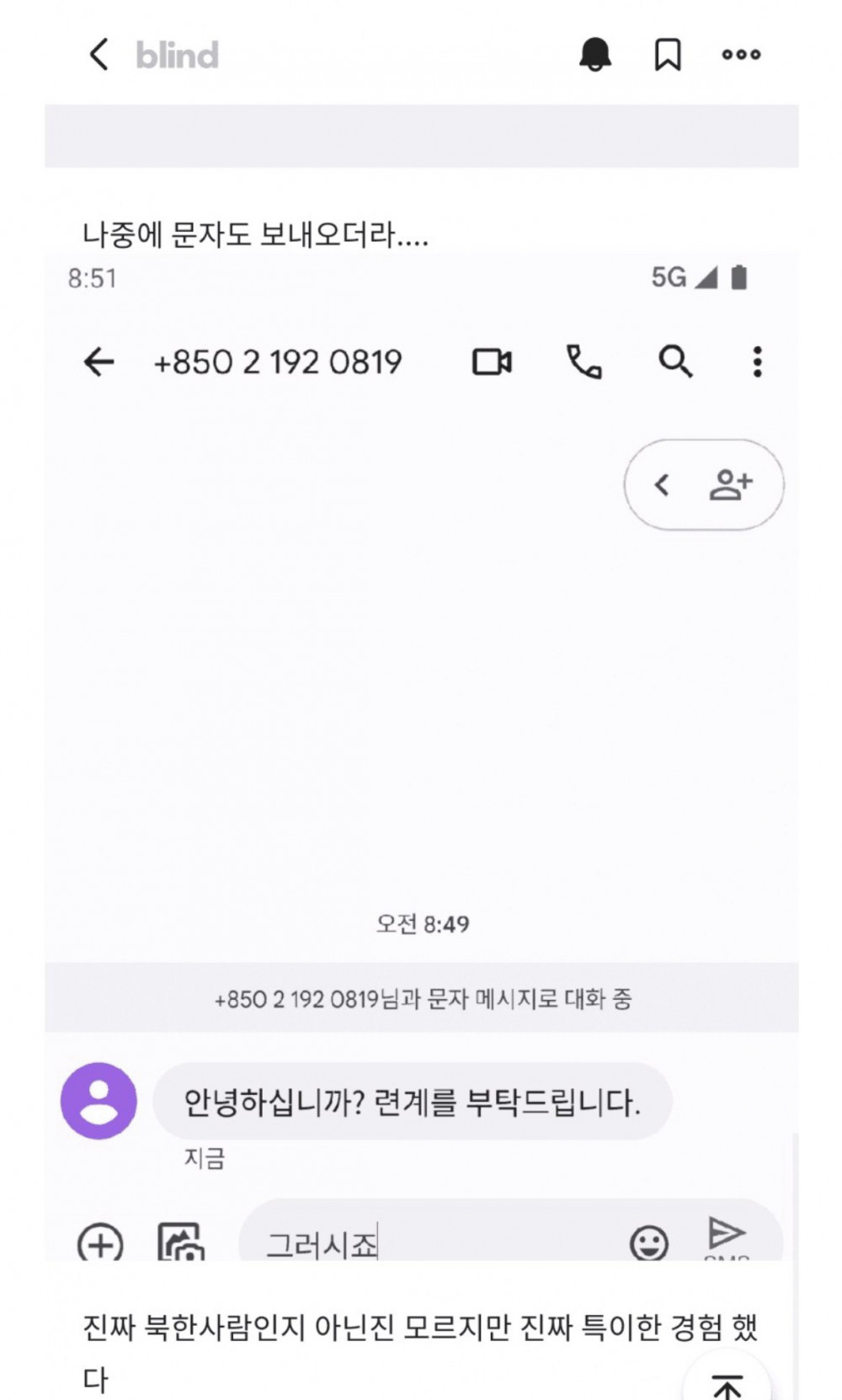The width and height of the screenshot is (842, 1400).
Task: Bookmark this Blind post
Action: [x=668, y=55]
